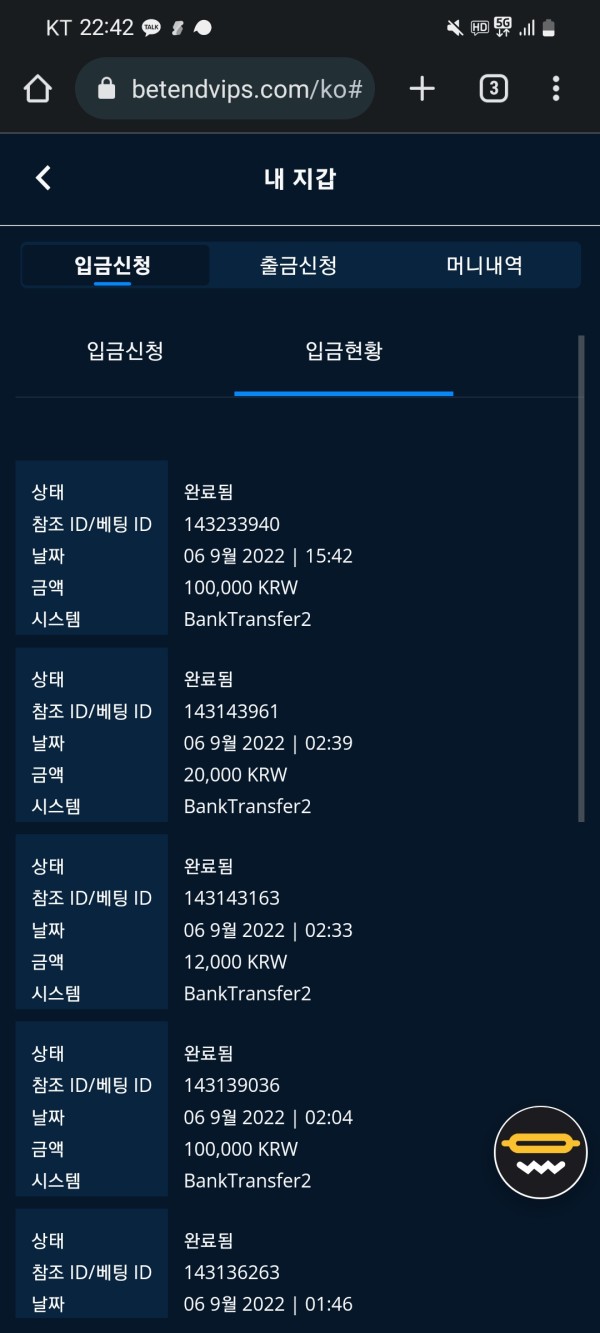Select the 입금현황 sub-tab
This screenshot has width=600, height=1333.
pyautogui.click(x=344, y=351)
